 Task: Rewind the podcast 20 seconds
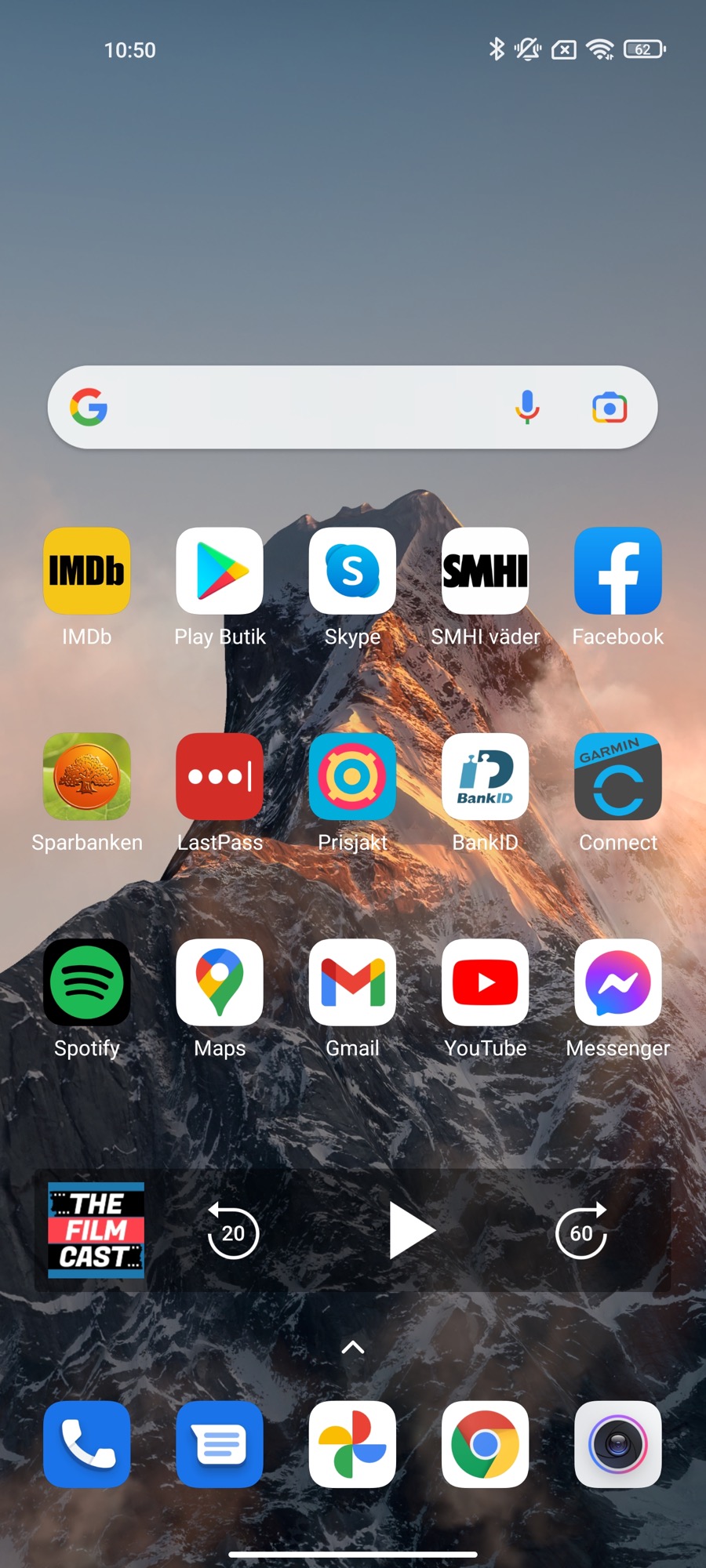[x=233, y=1232]
